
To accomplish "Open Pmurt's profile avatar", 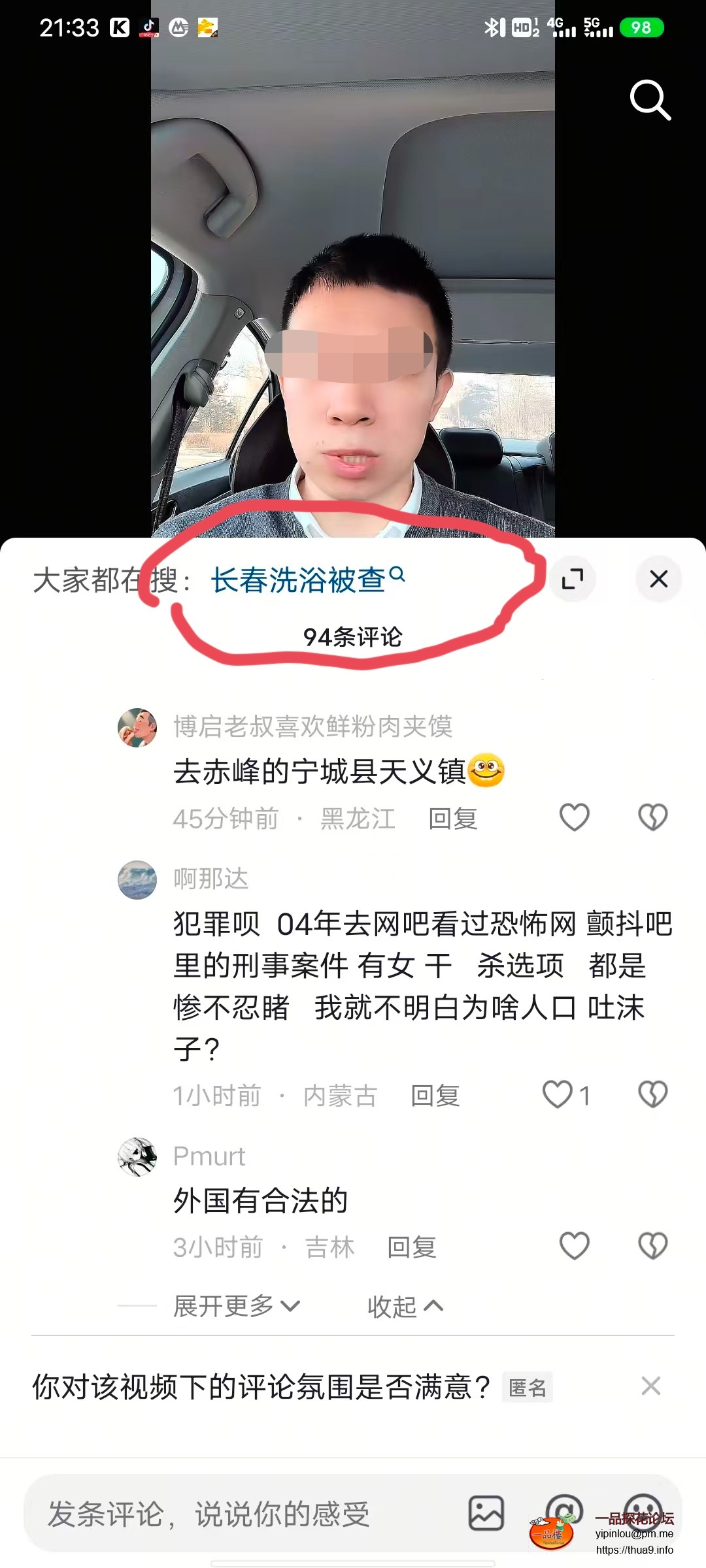I will click(137, 1157).
